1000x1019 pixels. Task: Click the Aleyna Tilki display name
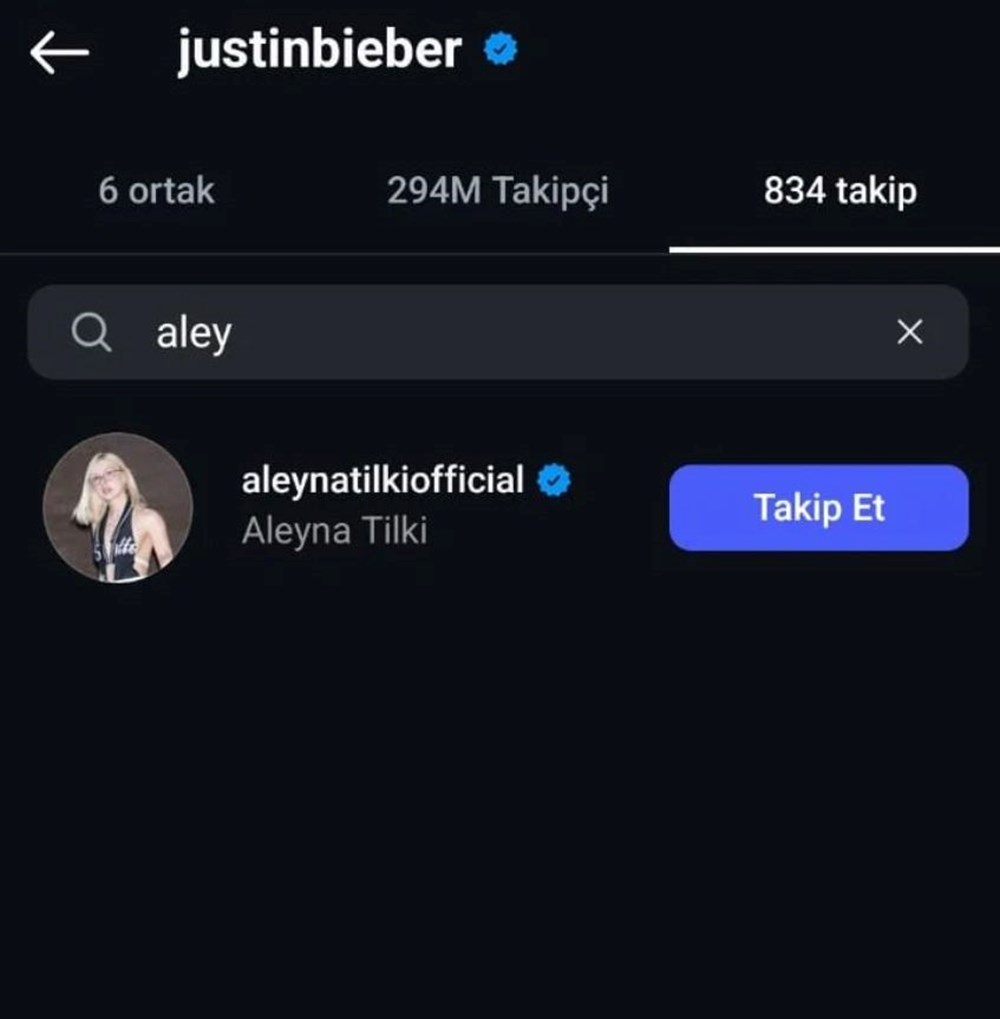(333, 531)
